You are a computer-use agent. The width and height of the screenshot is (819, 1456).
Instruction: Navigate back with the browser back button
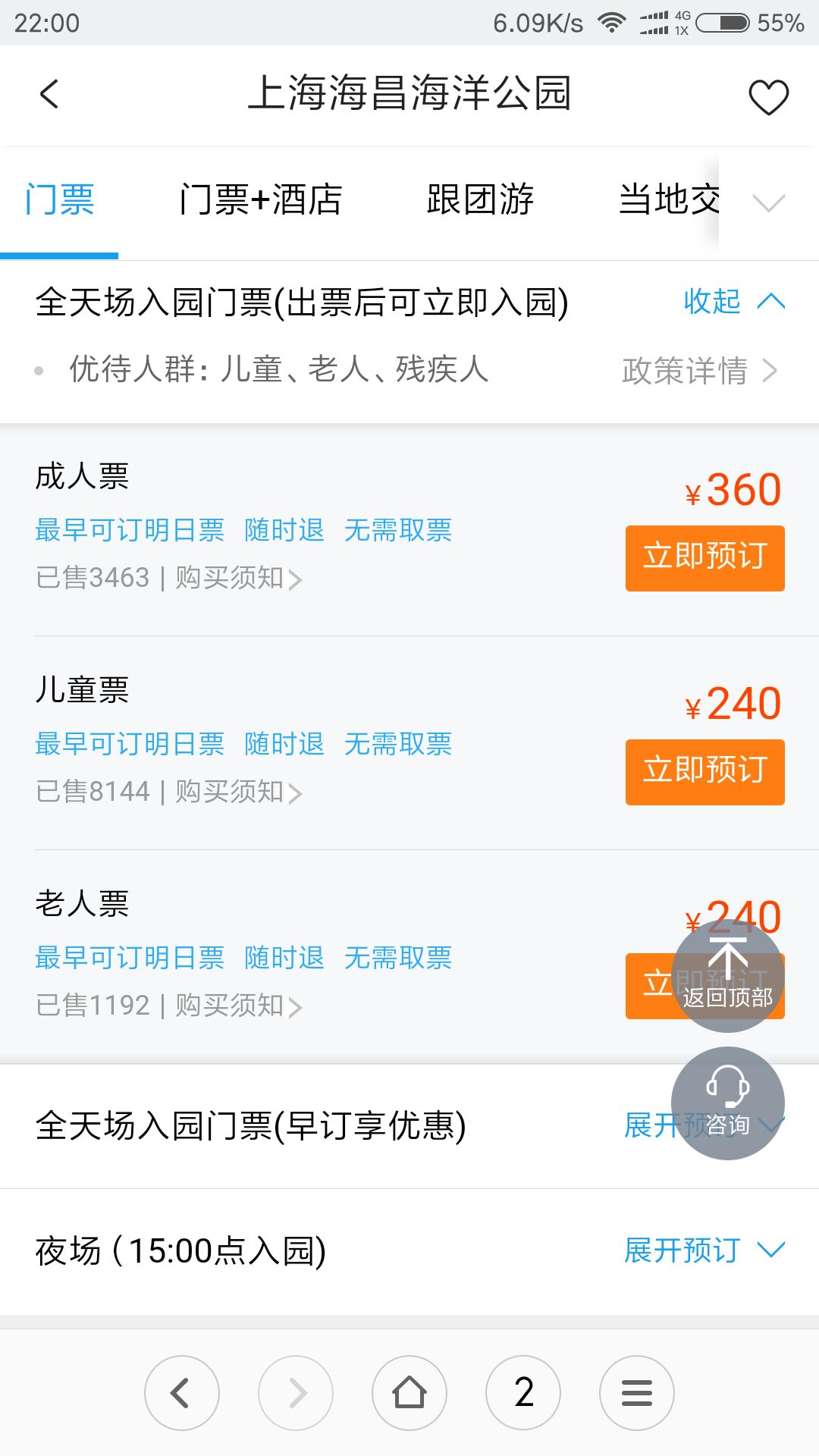(x=182, y=1393)
